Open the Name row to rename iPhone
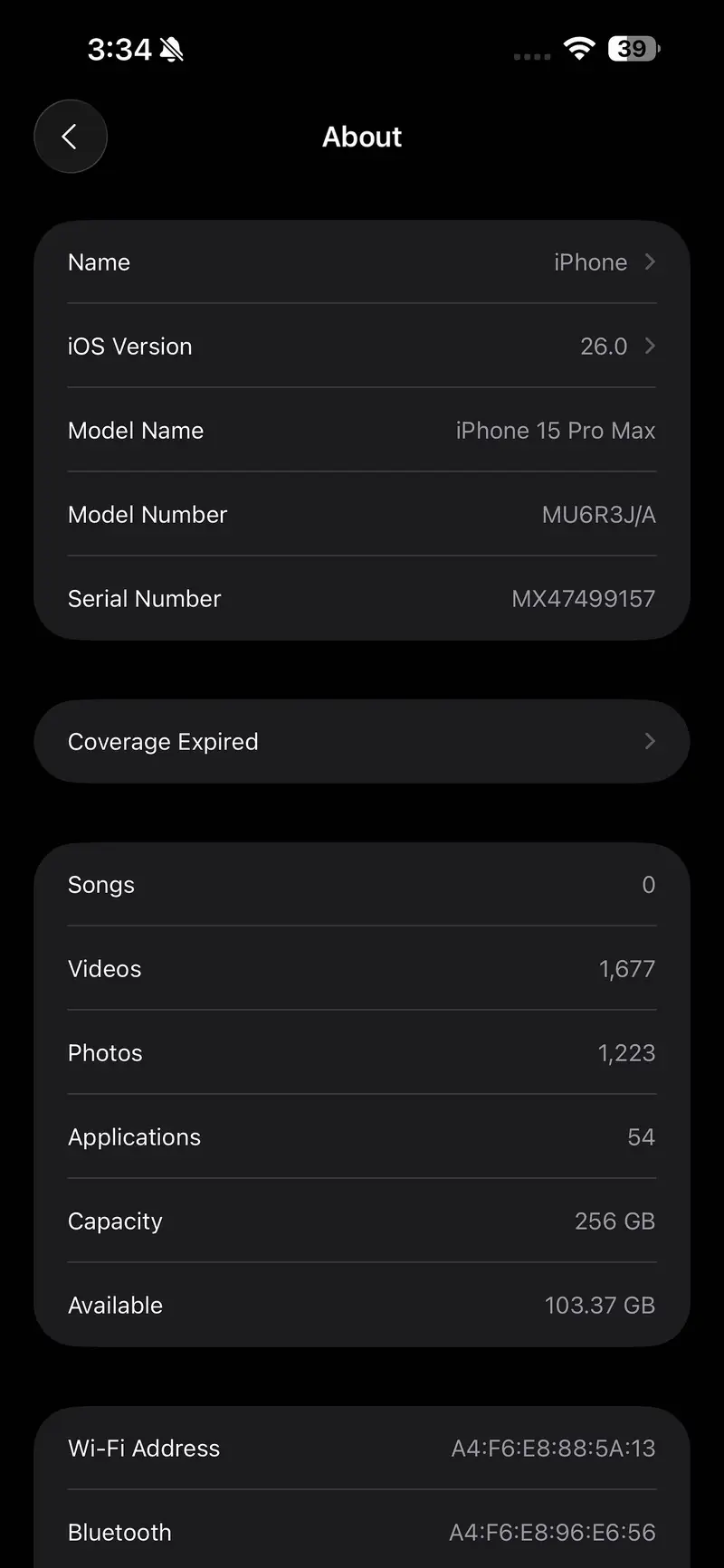Screen dimensions: 724x1568 [362, 262]
